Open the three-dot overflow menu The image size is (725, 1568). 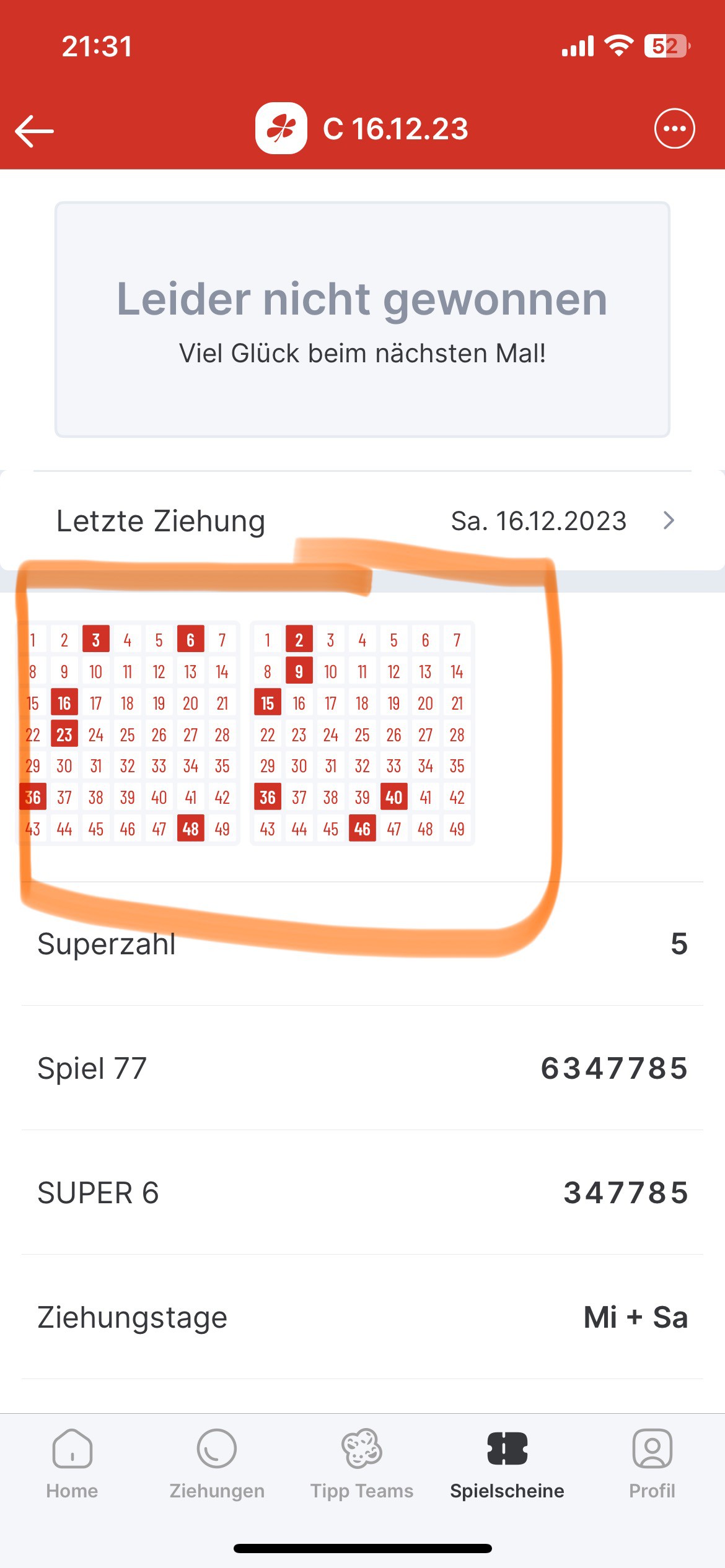click(674, 129)
